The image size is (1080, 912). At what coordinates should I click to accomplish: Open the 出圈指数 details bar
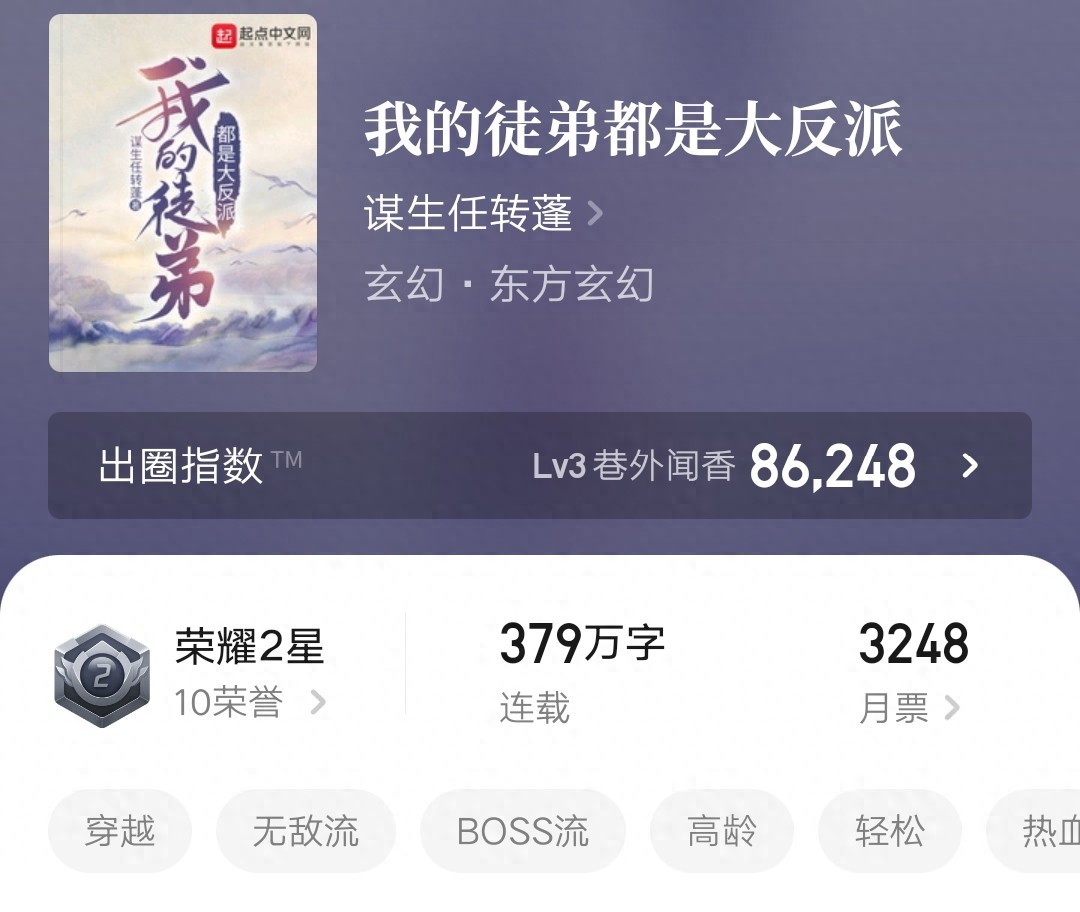tap(540, 466)
